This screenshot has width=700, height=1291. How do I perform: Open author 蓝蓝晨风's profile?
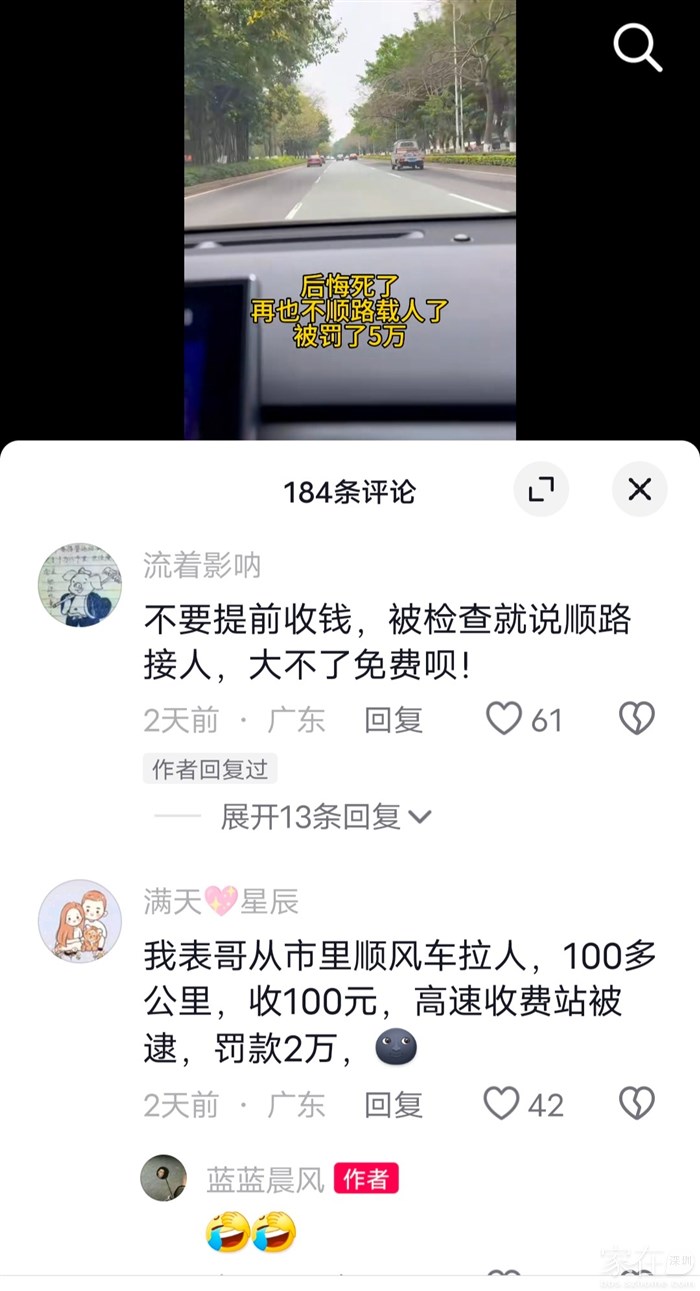click(164, 1178)
